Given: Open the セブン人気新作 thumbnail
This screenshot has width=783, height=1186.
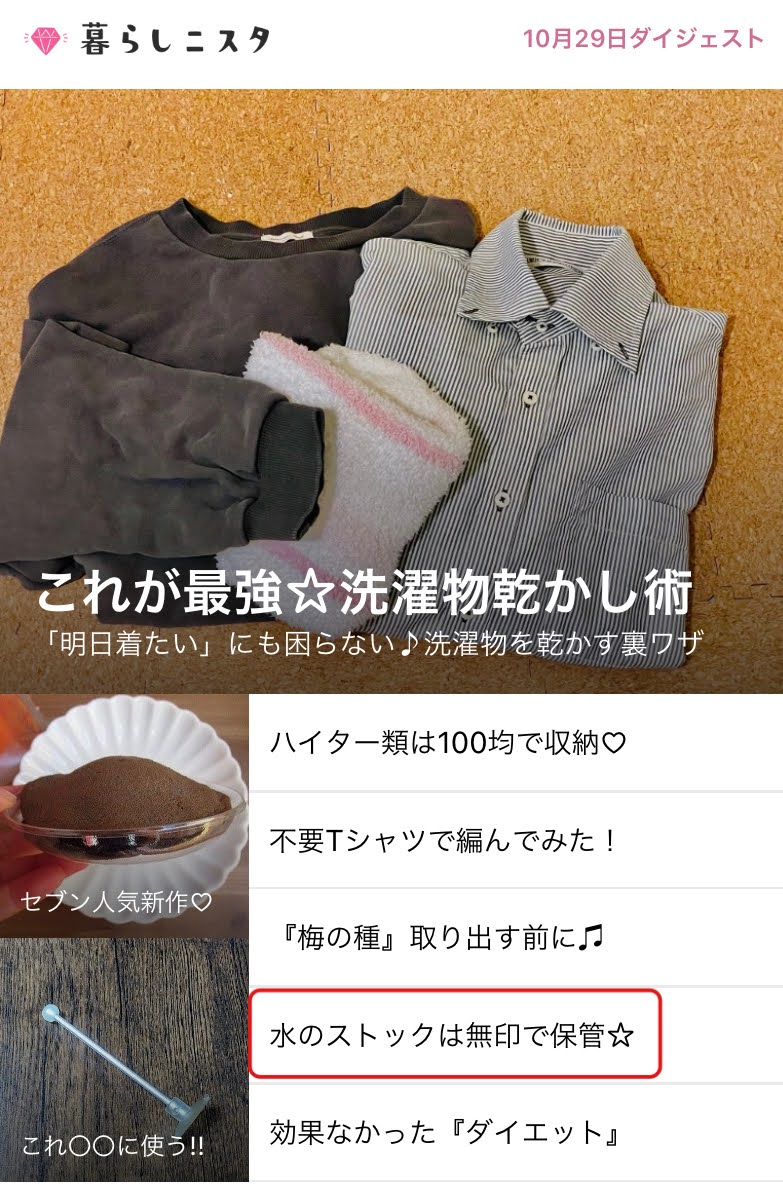Looking at the screenshot, I should 124,815.
